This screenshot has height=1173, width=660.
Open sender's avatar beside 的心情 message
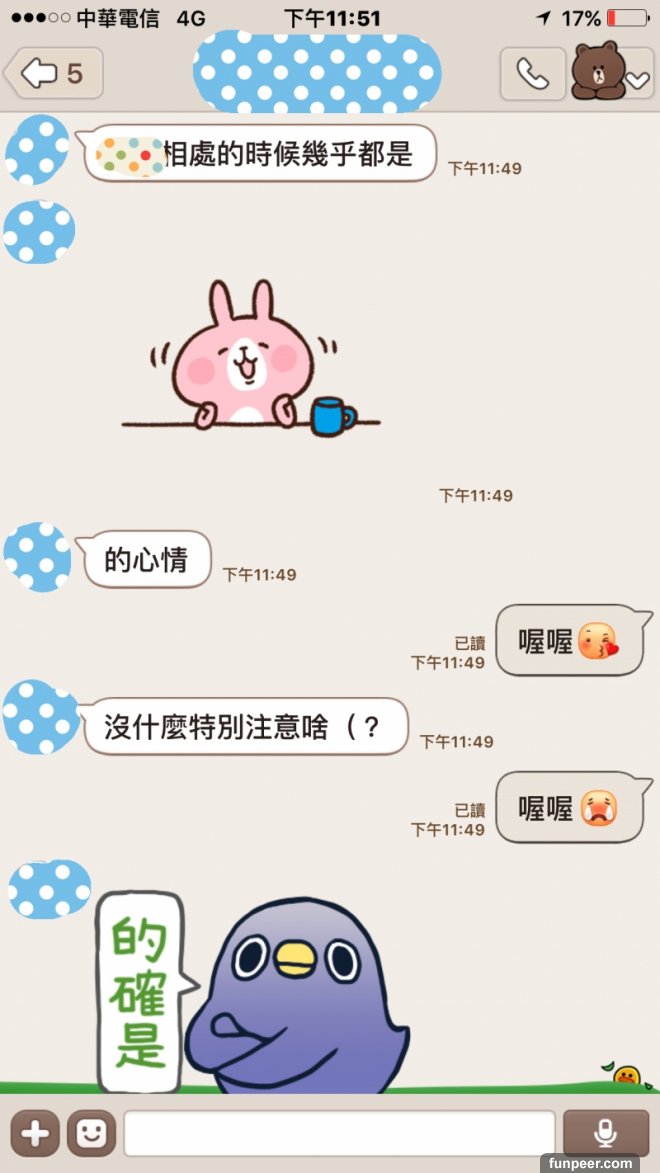38,556
